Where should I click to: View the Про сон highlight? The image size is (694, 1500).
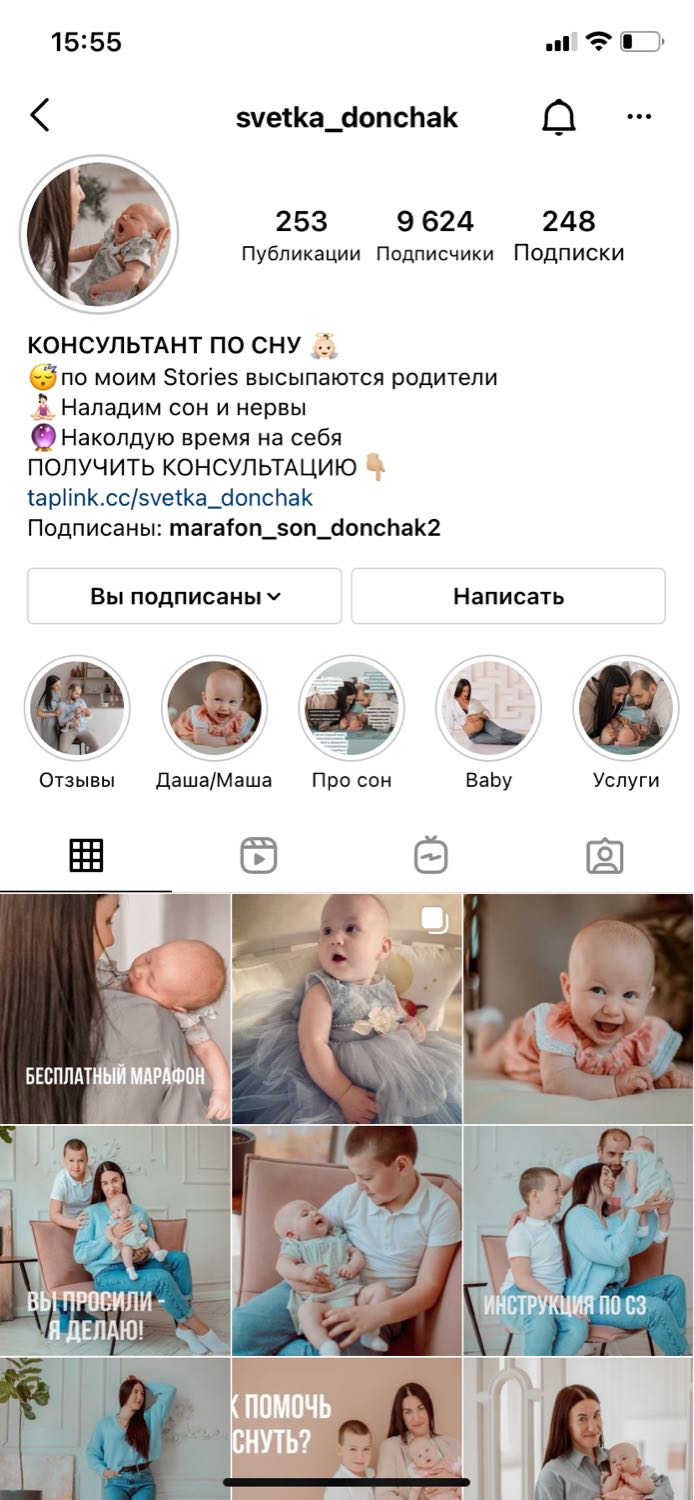click(351, 708)
